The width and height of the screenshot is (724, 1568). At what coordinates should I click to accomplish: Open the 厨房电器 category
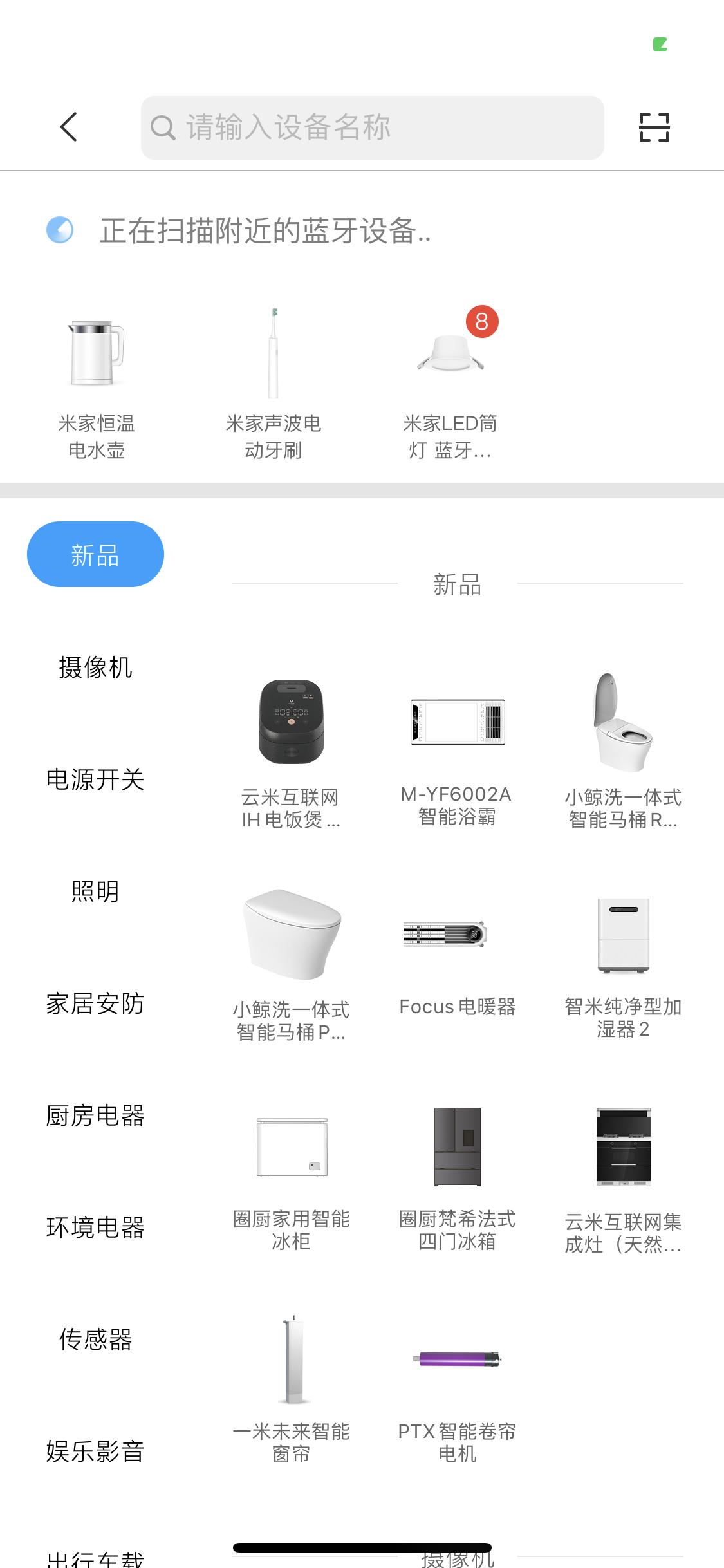click(95, 1117)
